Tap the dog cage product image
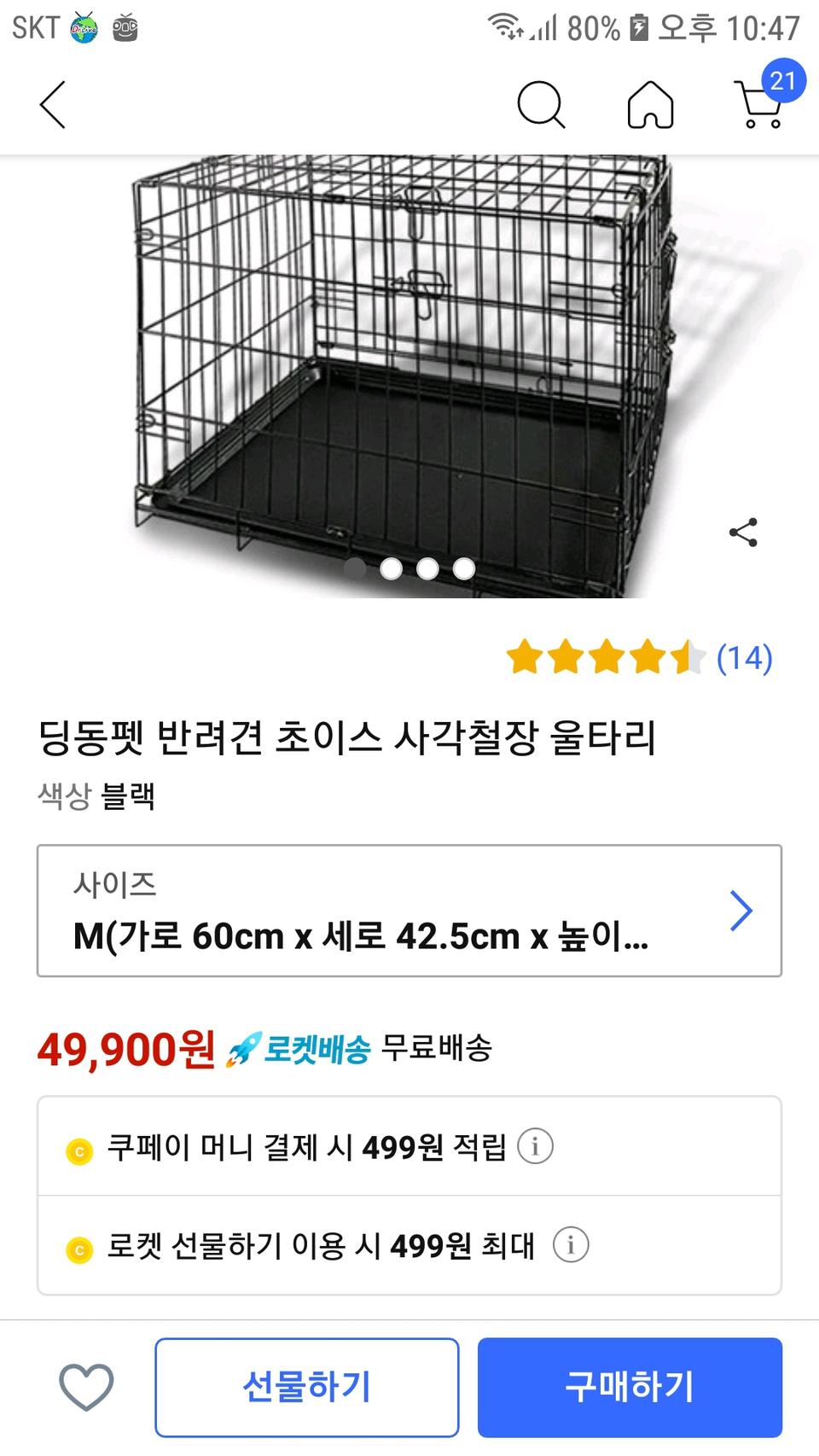 [x=401, y=358]
